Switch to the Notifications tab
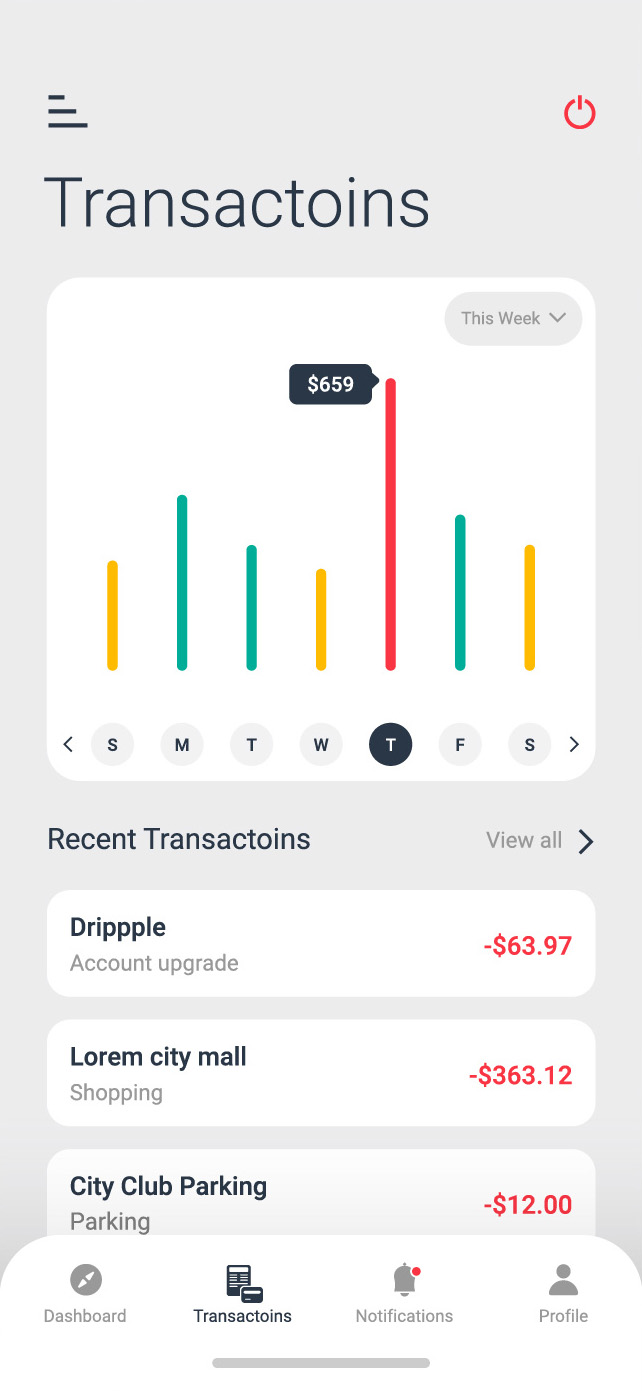The width and height of the screenshot is (642, 1391). (x=404, y=1295)
